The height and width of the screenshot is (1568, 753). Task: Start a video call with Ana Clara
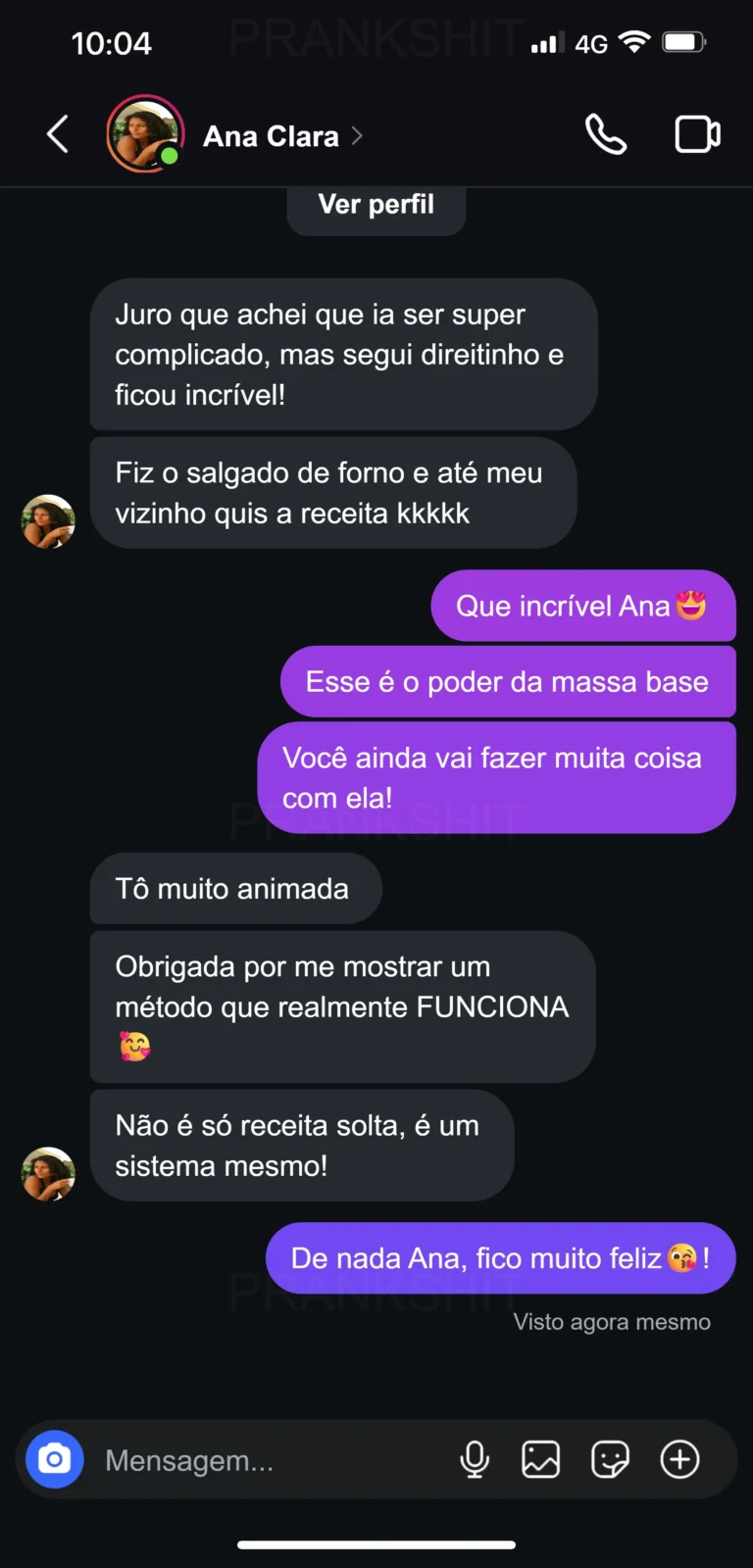pyautogui.click(x=698, y=134)
